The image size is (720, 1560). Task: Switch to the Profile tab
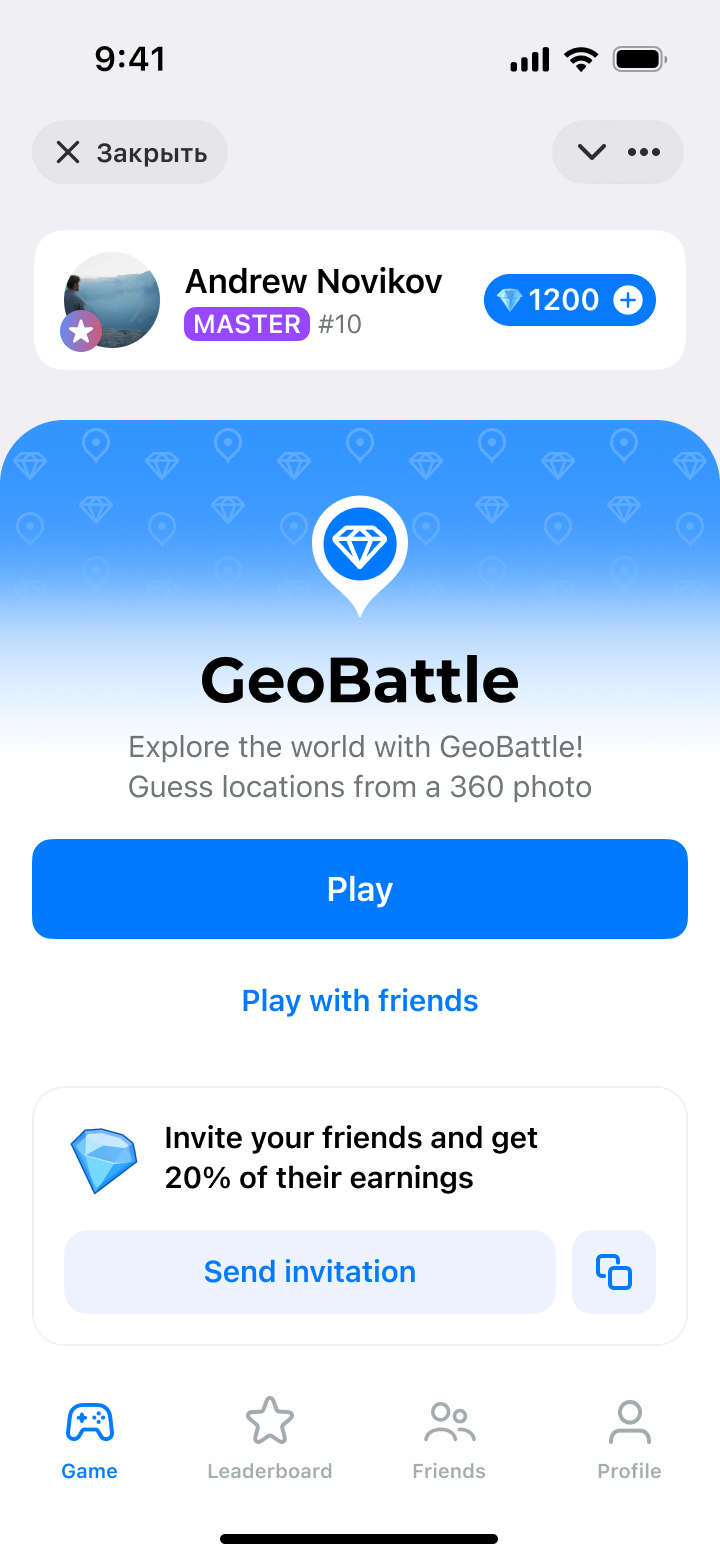click(x=629, y=1440)
